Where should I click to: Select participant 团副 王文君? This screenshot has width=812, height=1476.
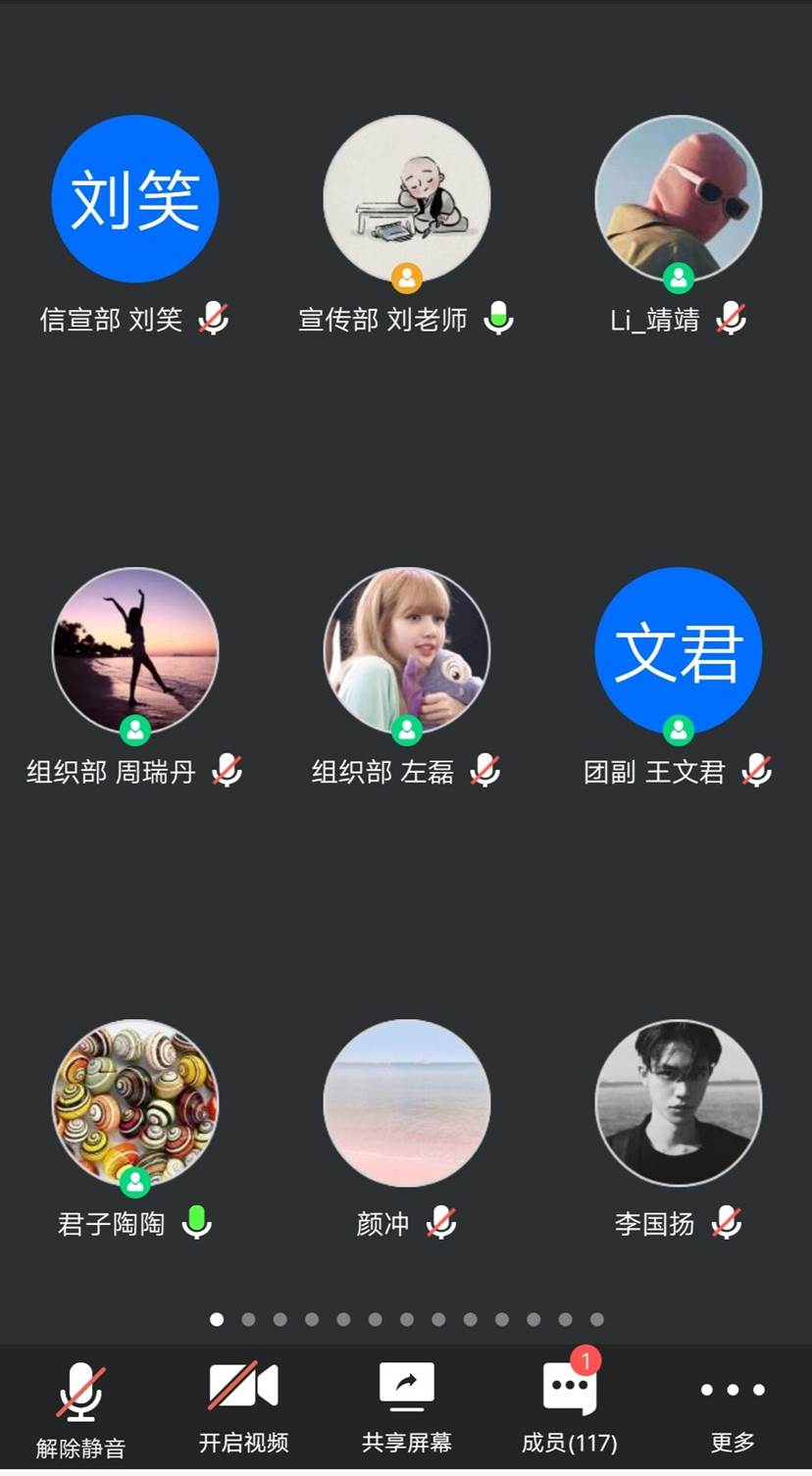point(678,650)
